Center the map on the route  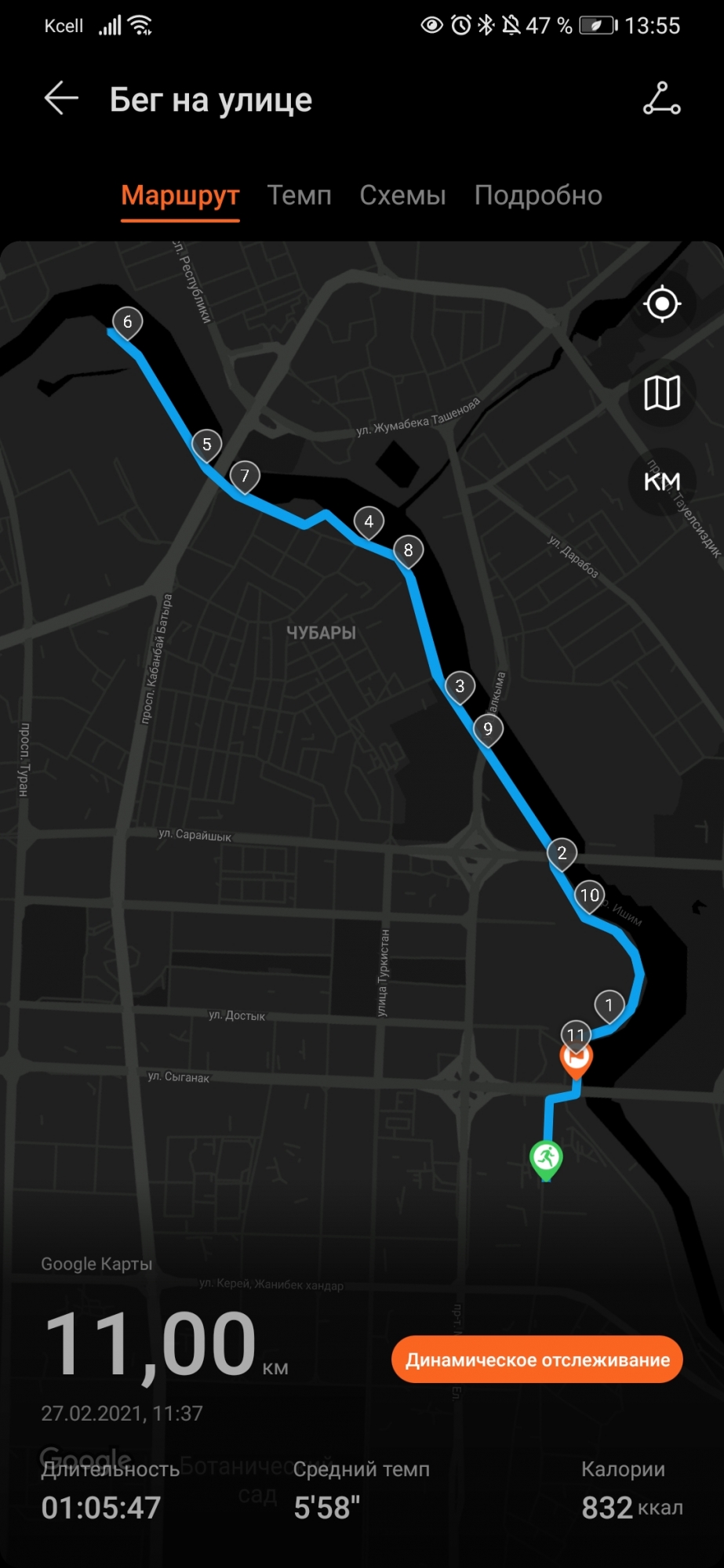(662, 304)
